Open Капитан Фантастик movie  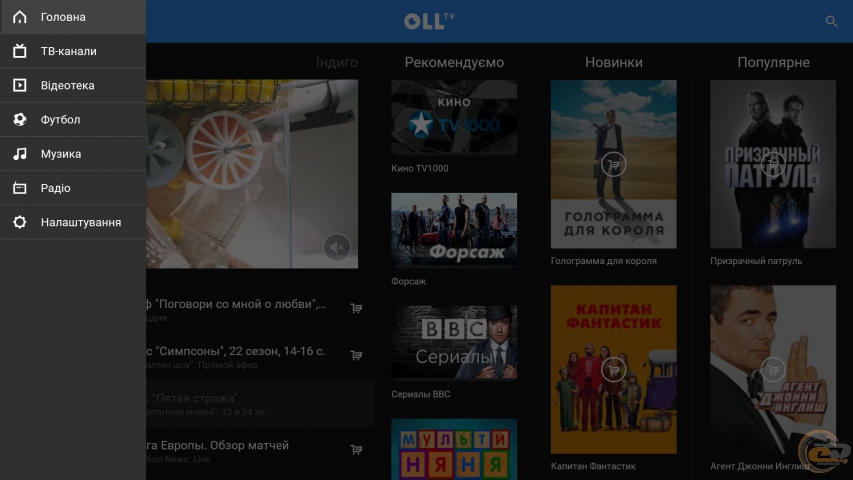point(613,369)
